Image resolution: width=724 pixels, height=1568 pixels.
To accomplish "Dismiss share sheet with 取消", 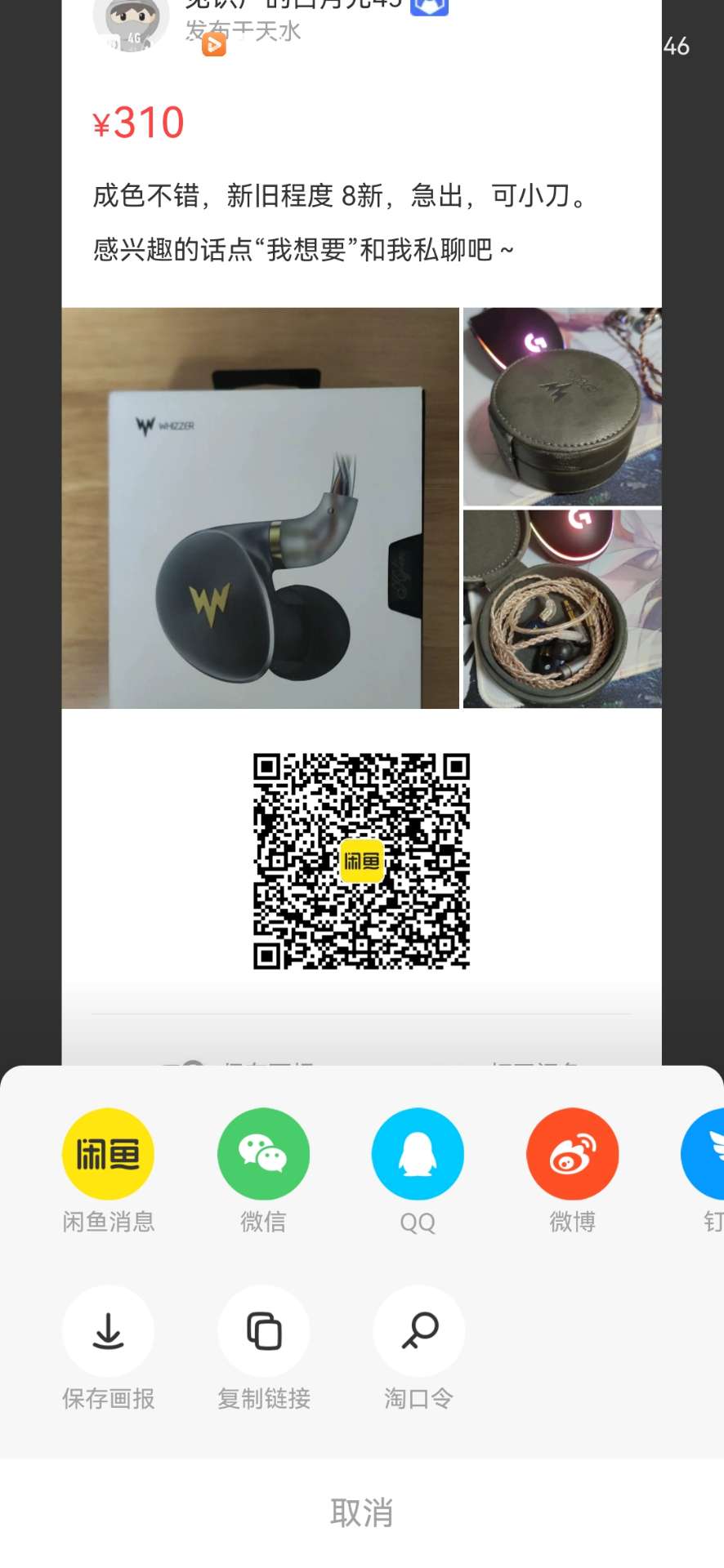I will pos(362,1513).
